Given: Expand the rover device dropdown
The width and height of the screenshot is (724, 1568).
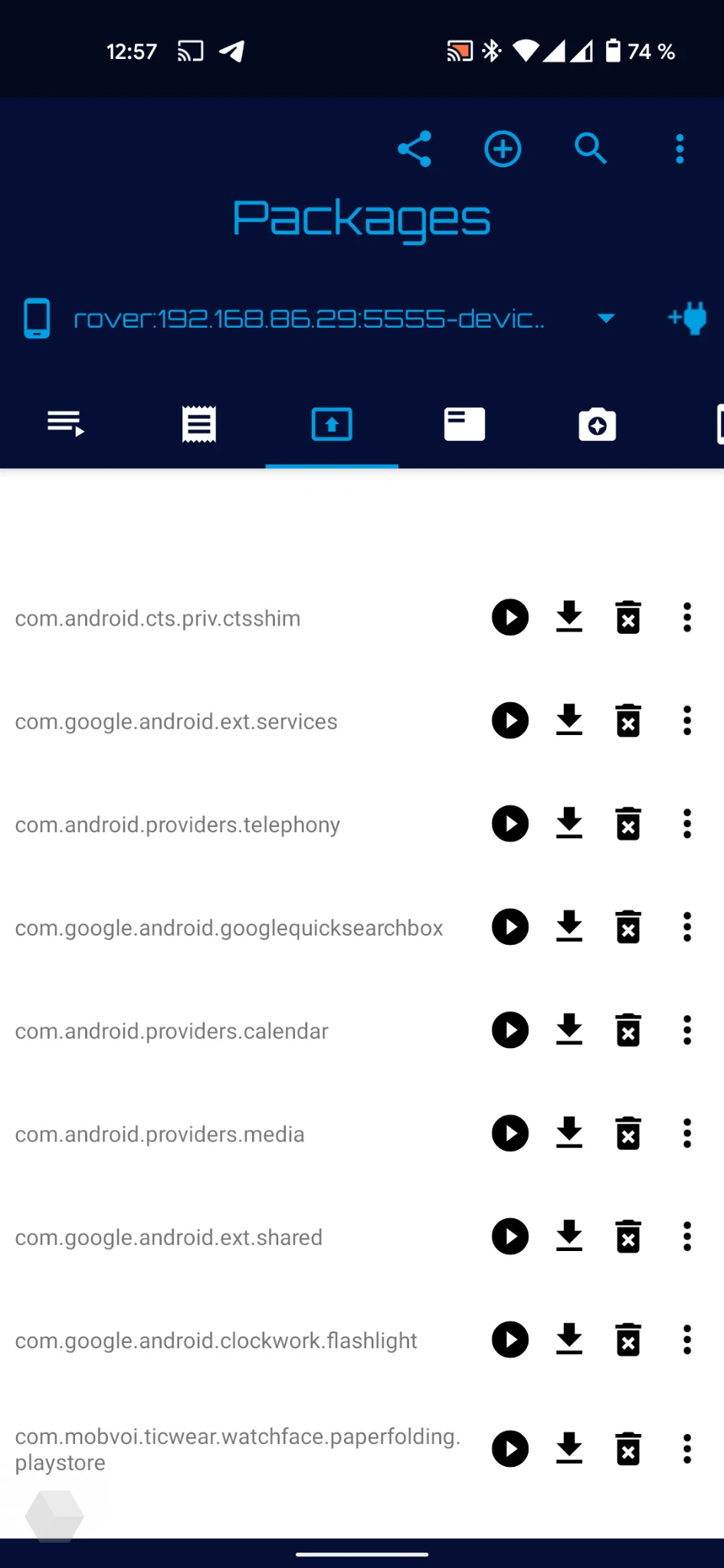Looking at the screenshot, I should [x=606, y=318].
